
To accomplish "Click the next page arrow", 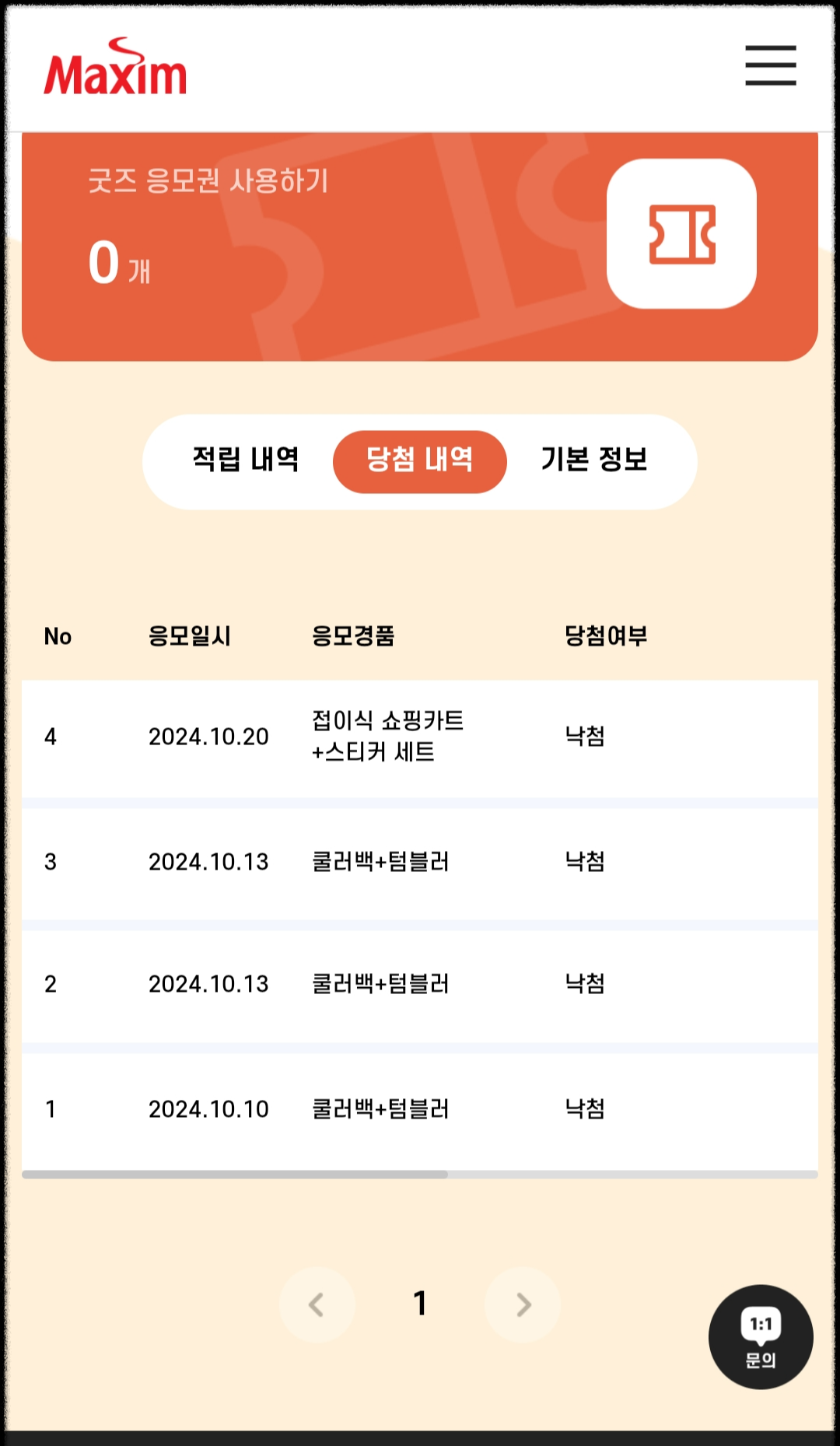I will [x=522, y=1304].
